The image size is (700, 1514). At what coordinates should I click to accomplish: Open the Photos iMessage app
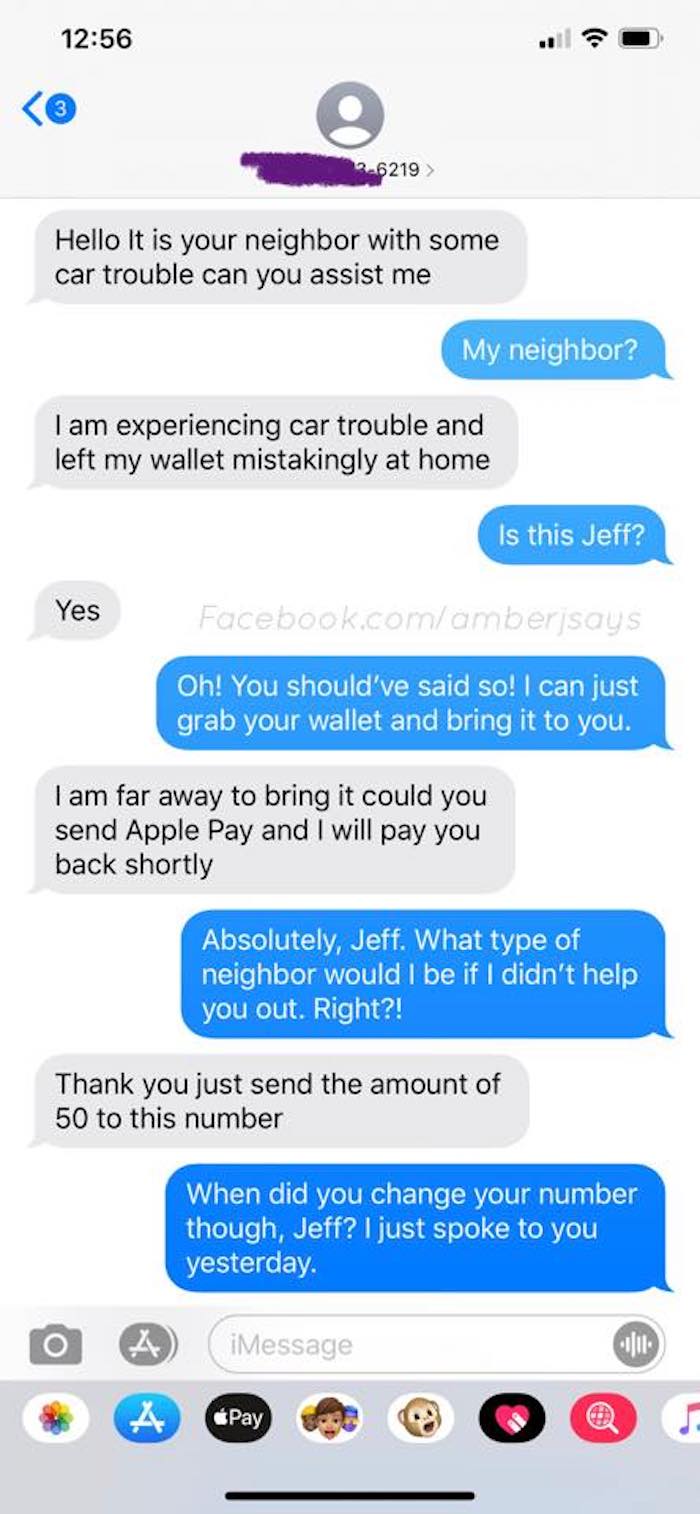[x=55, y=1418]
